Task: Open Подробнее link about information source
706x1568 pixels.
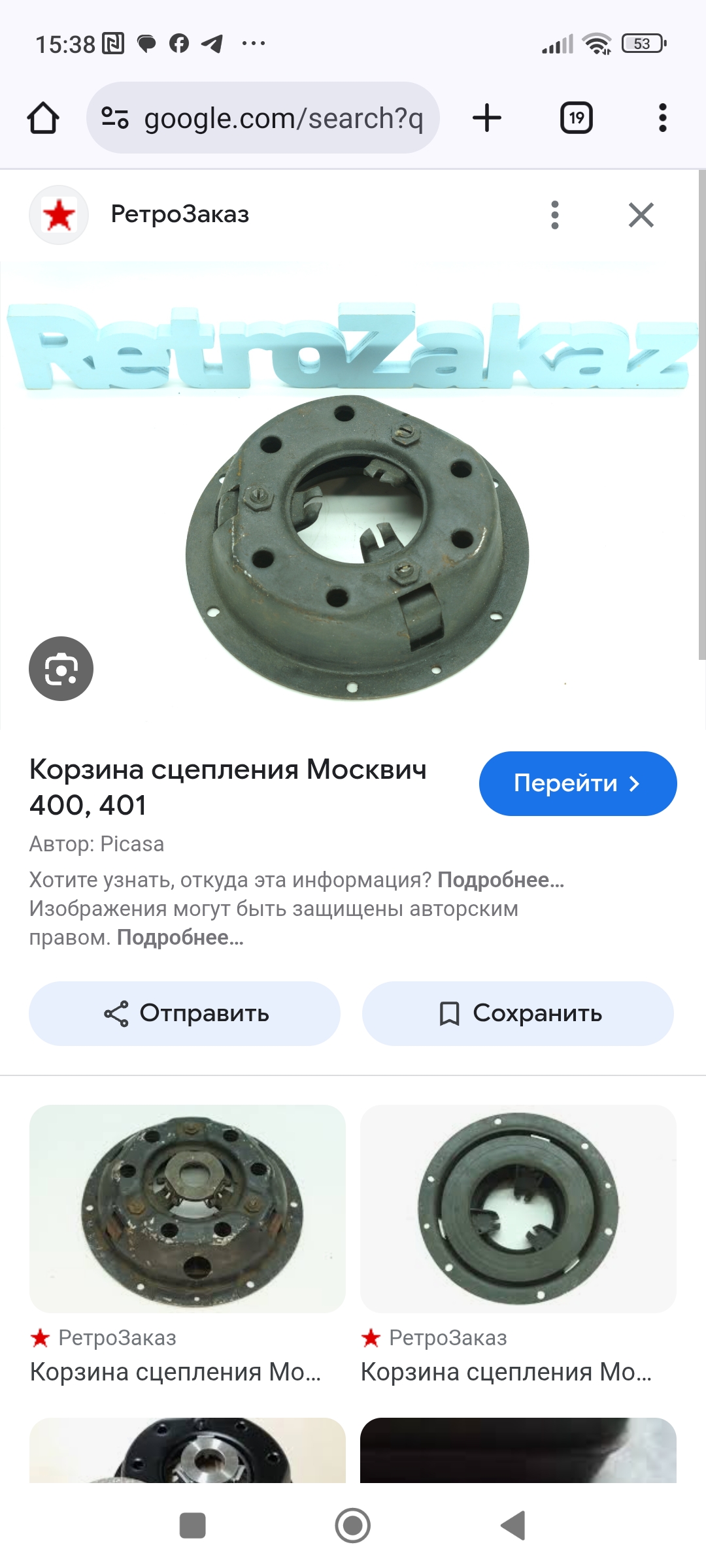Action: [501, 880]
